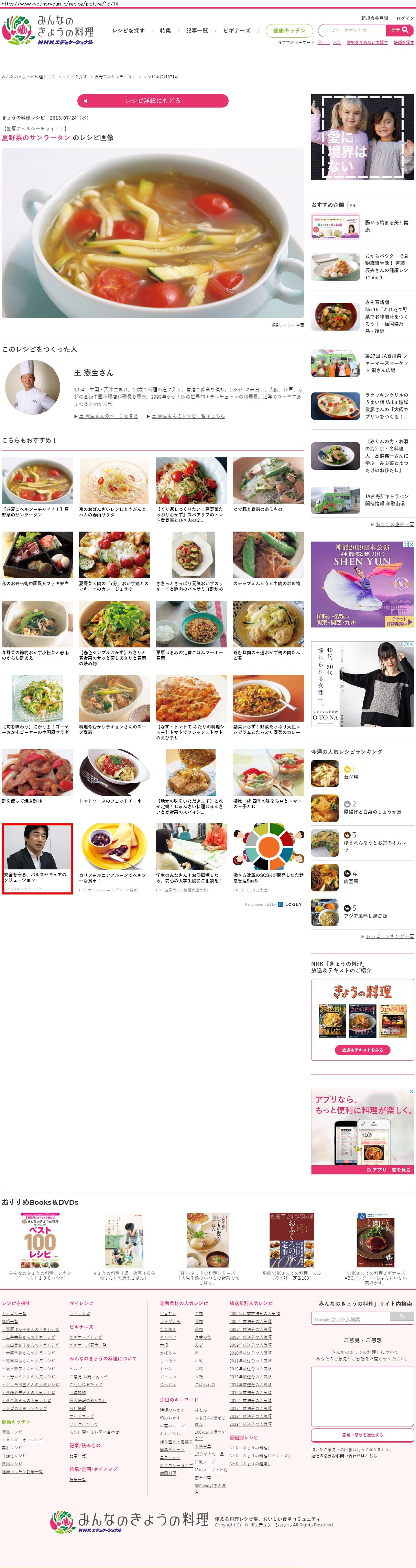
Task: Go to the 特集 section
Action: point(165,31)
